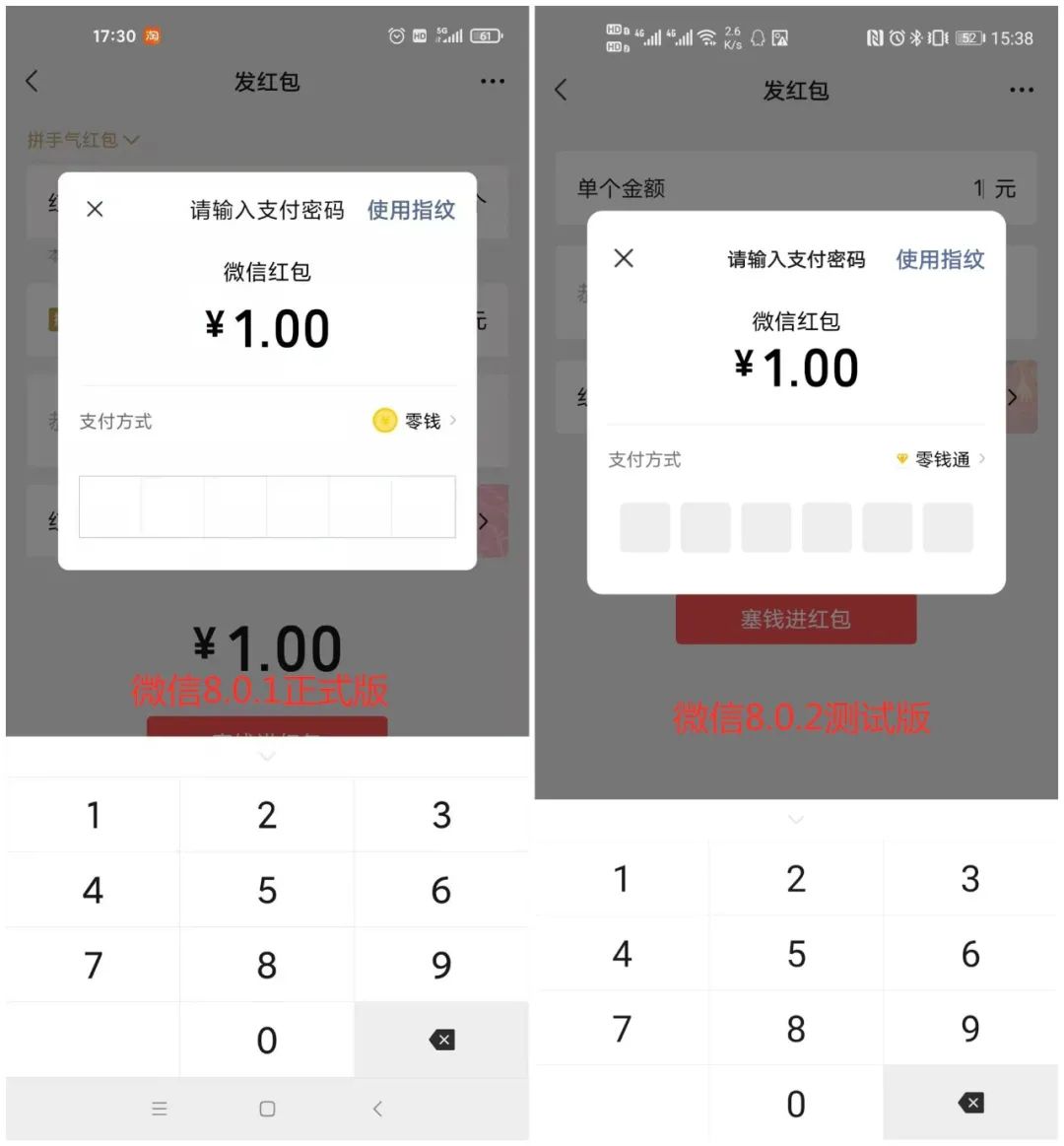
Task: Click the 单个金额 amount input field
Action: 788,188
